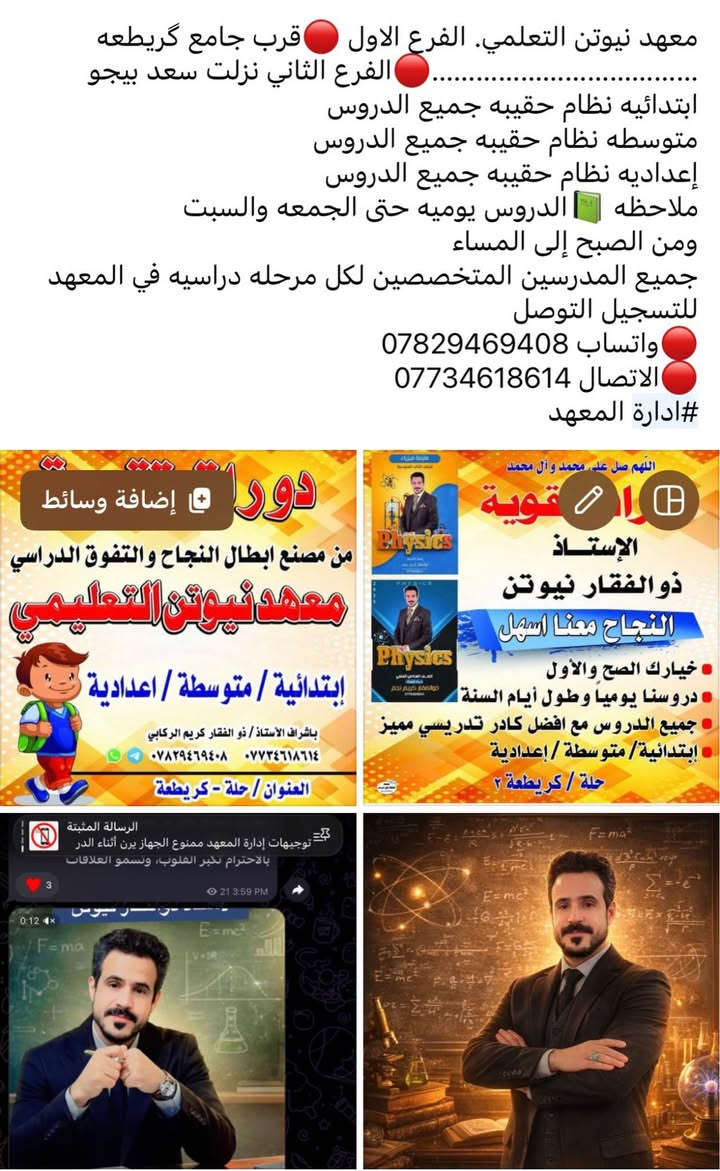720x1171 pixels.
Task: Tap the Add media (إضافة وسائط) button
Action: tap(126, 500)
